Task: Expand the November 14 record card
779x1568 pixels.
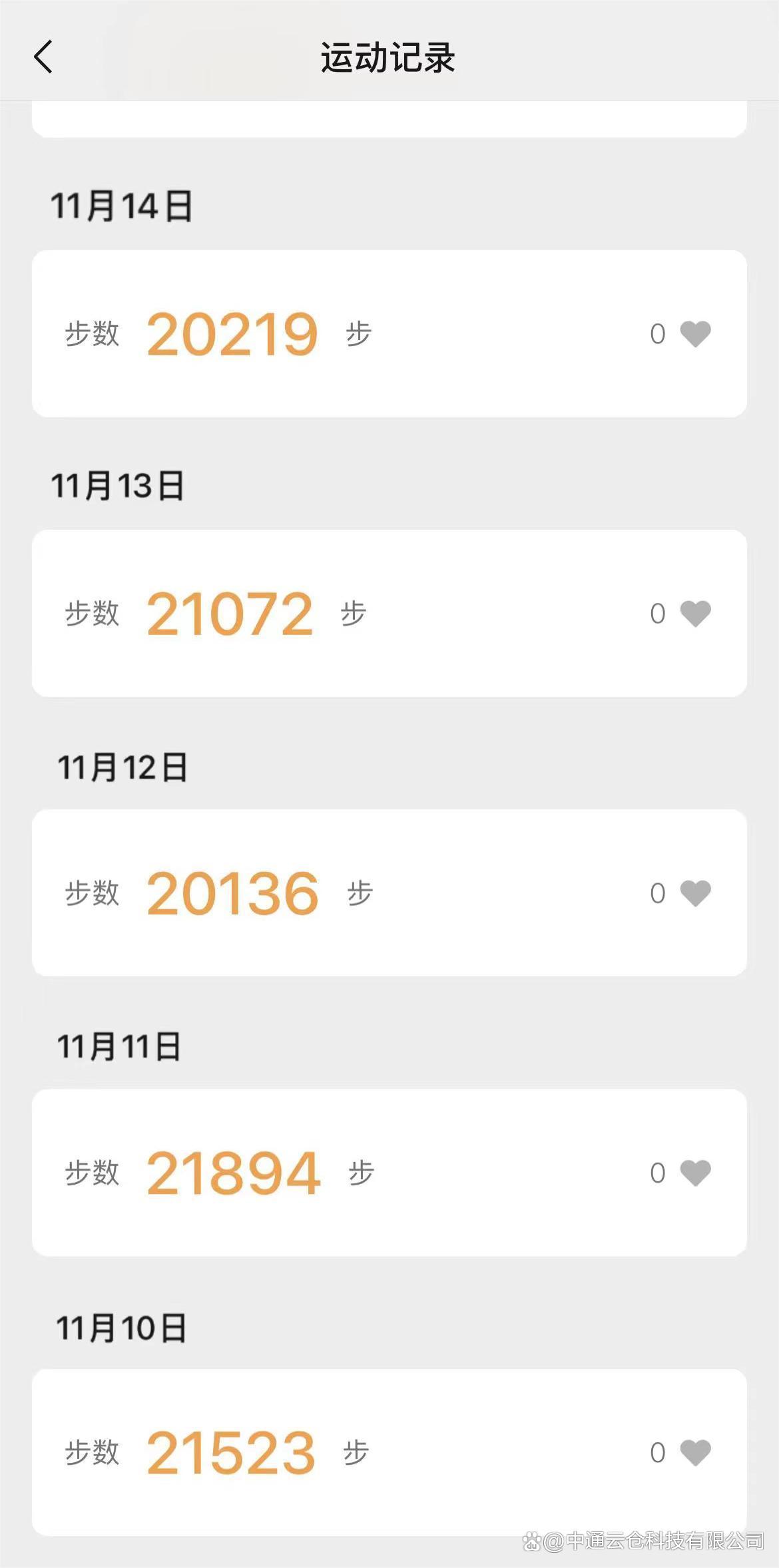Action: [389, 334]
